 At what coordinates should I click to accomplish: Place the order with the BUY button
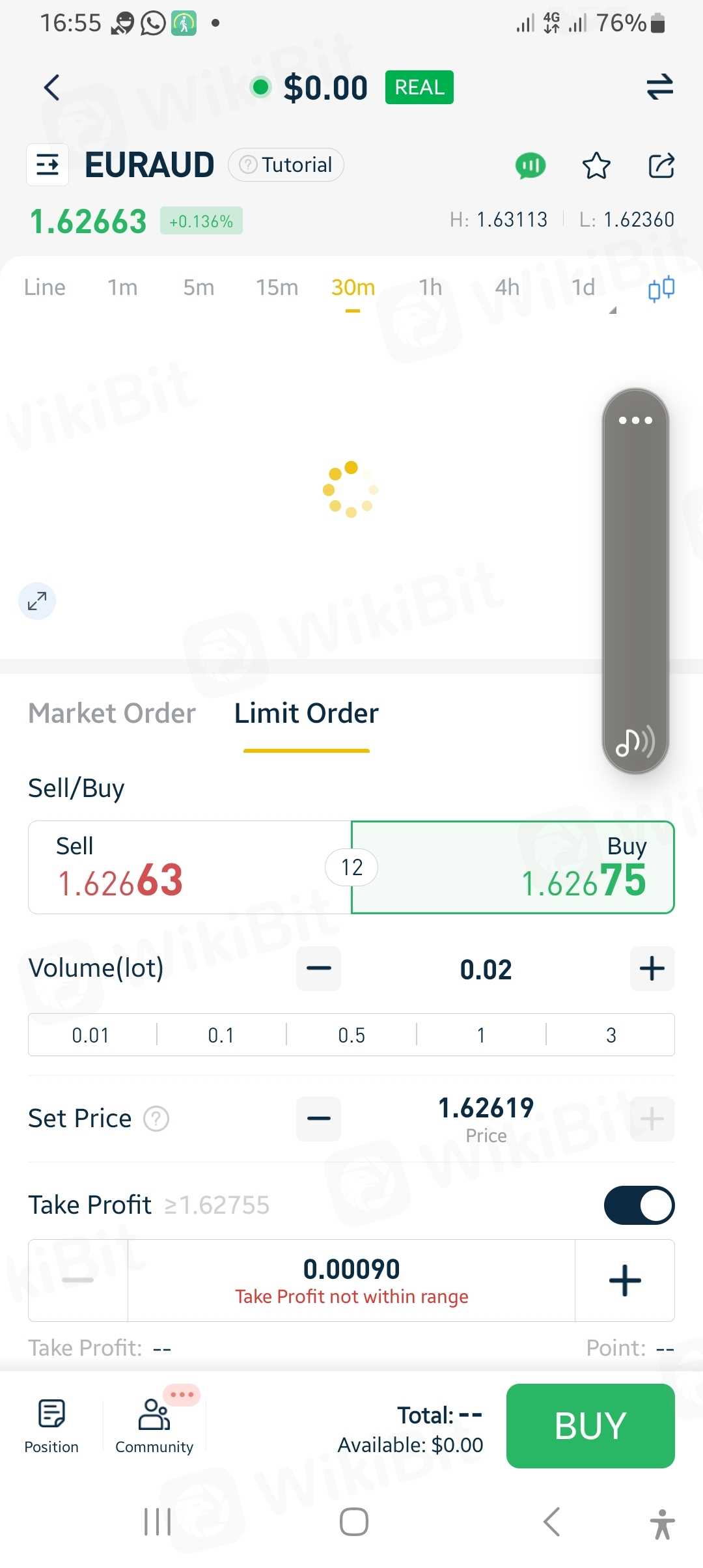click(590, 1425)
